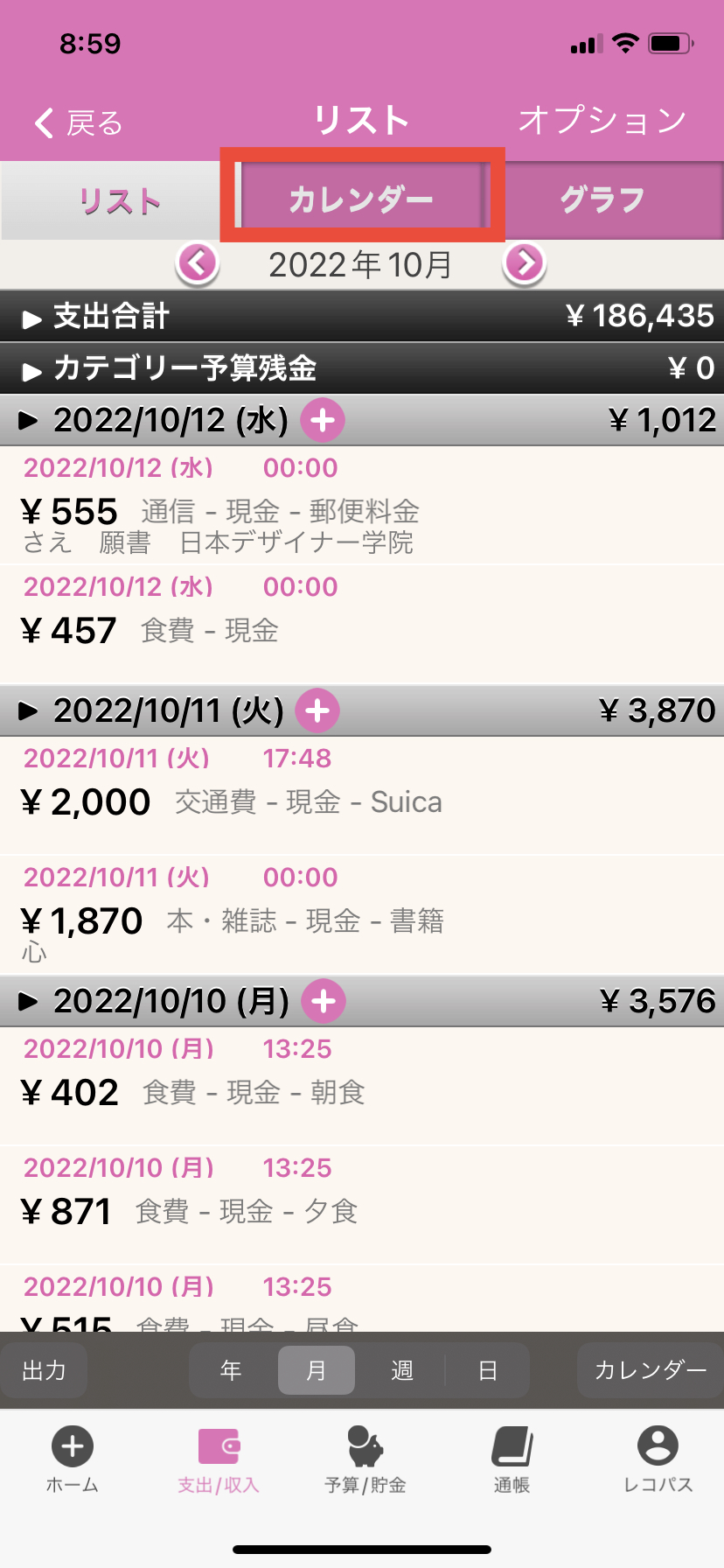
Task: Switch to the カレンダー top tab
Action: coord(361,199)
